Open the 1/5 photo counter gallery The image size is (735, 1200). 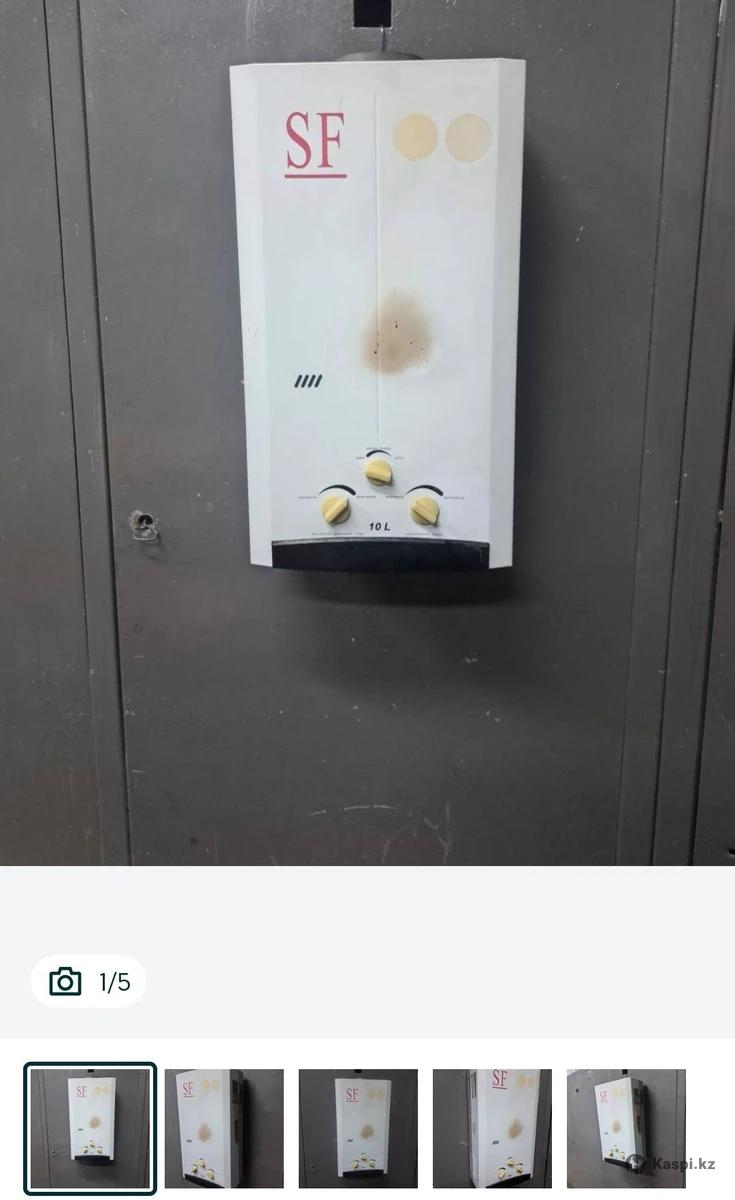tap(88, 981)
